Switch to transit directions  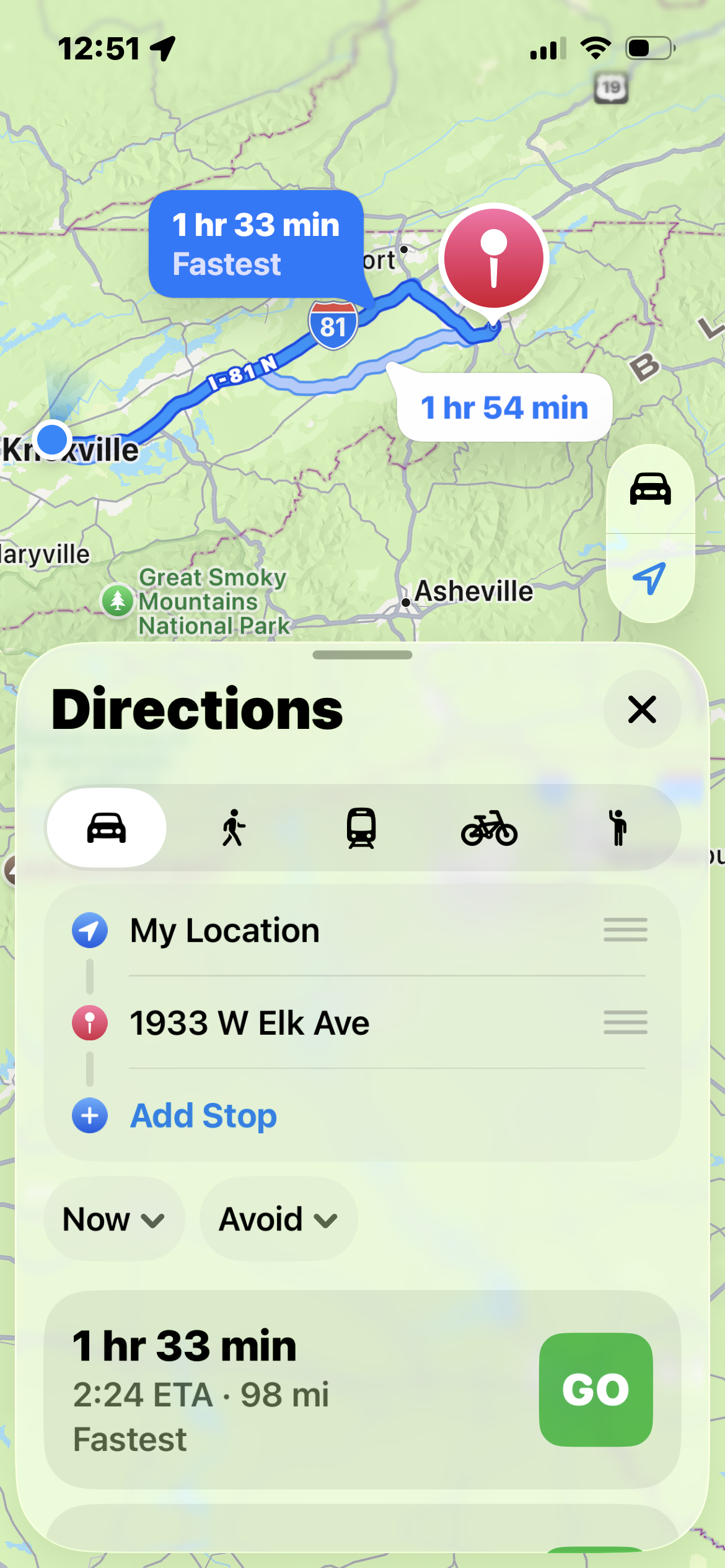point(361,828)
